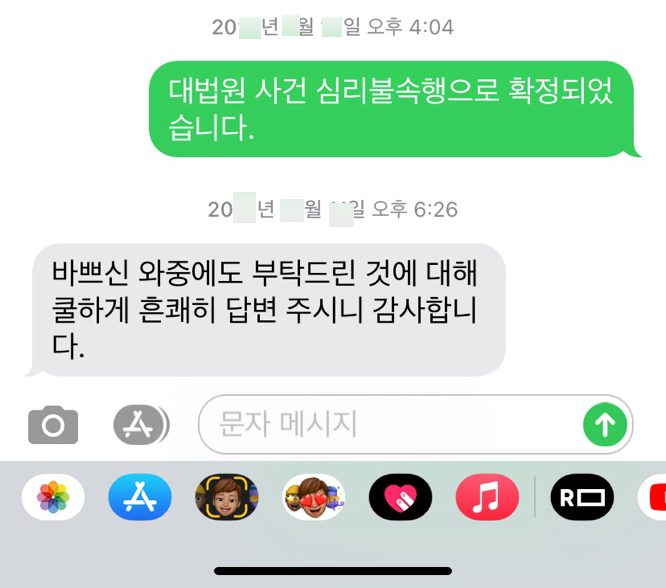Image resolution: width=666 pixels, height=588 pixels.
Task: Open the Photos app in the drawer
Action: [x=53, y=497]
